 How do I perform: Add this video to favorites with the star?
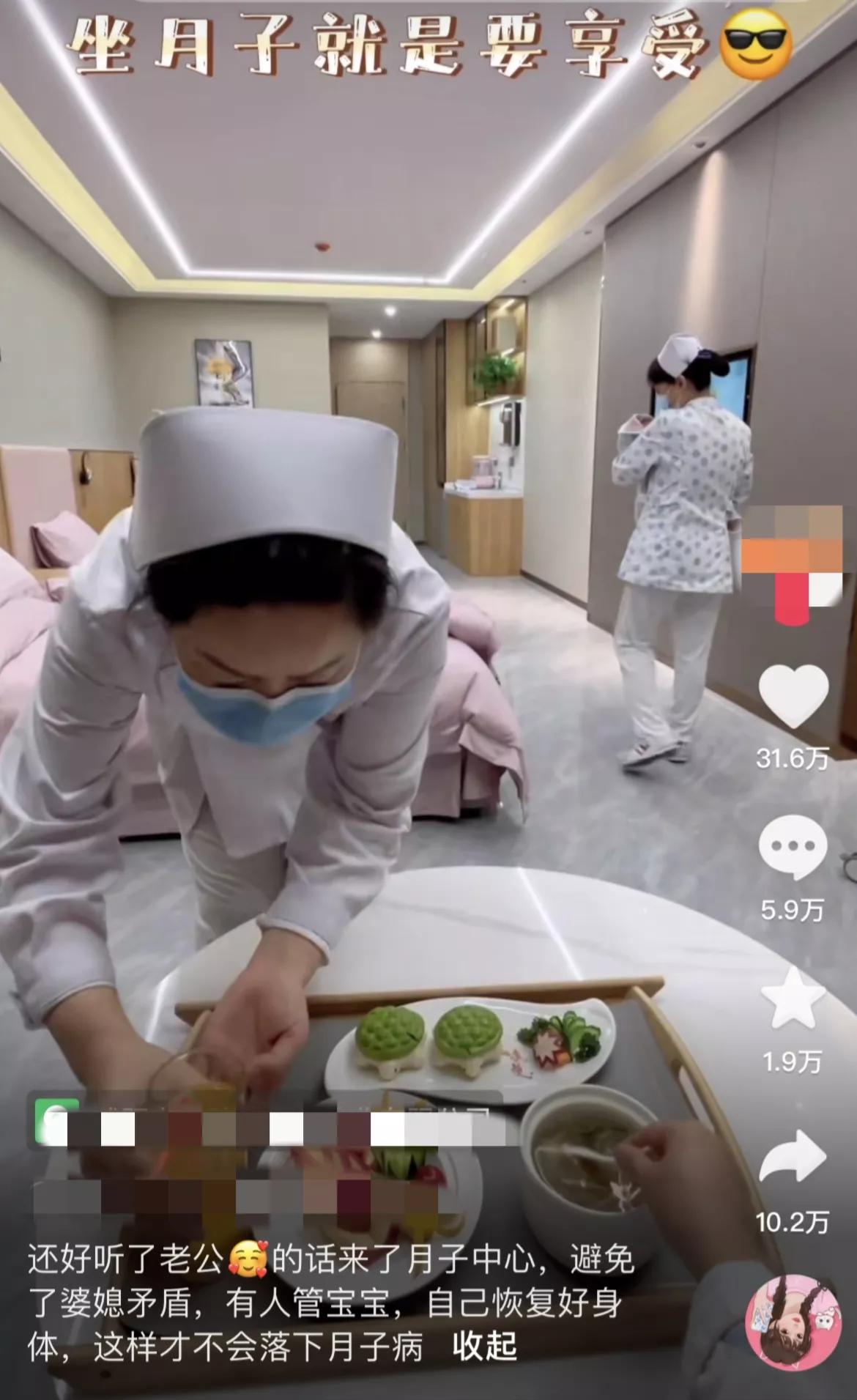pyautogui.click(x=793, y=997)
